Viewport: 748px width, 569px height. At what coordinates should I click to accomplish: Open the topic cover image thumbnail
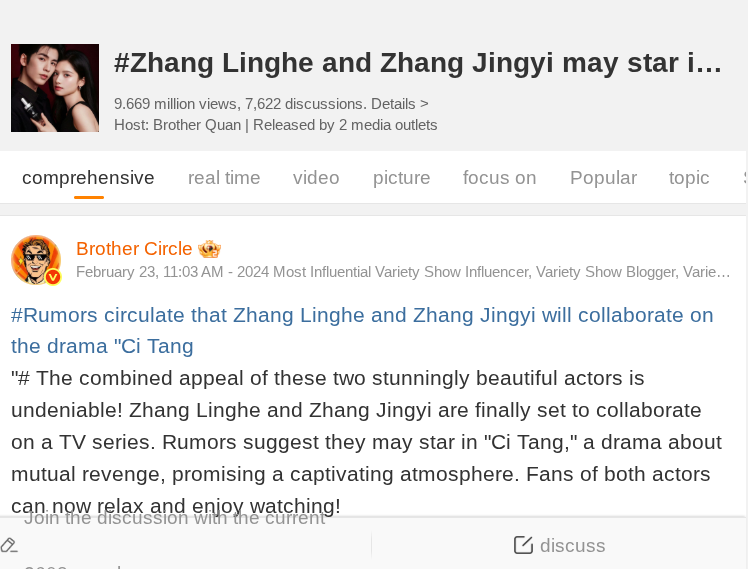[x=55, y=88]
